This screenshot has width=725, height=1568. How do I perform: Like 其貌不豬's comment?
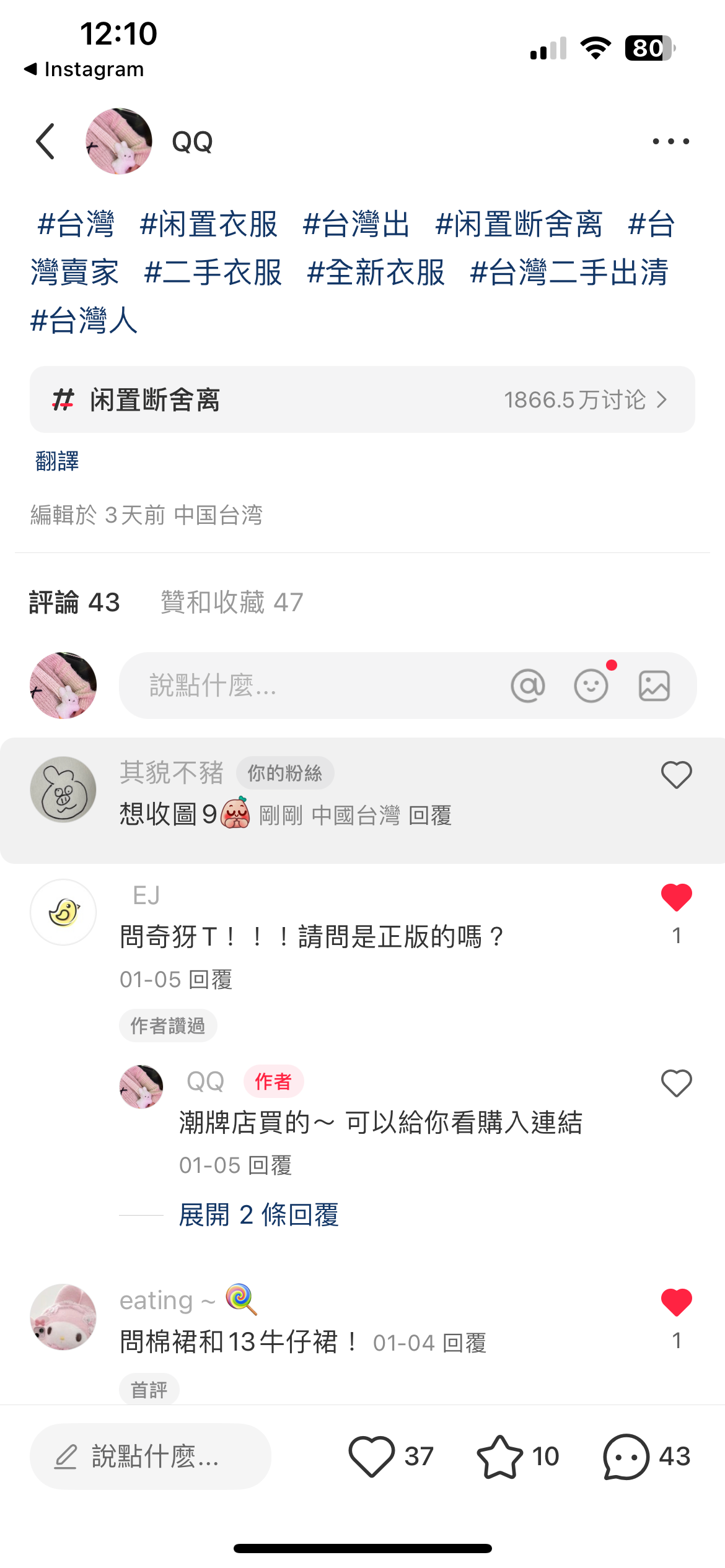coord(676,775)
